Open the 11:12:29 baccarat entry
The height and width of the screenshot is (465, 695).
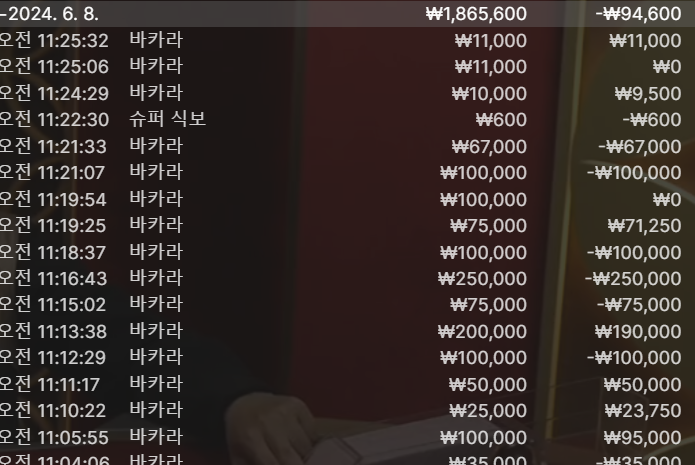(x=348, y=357)
